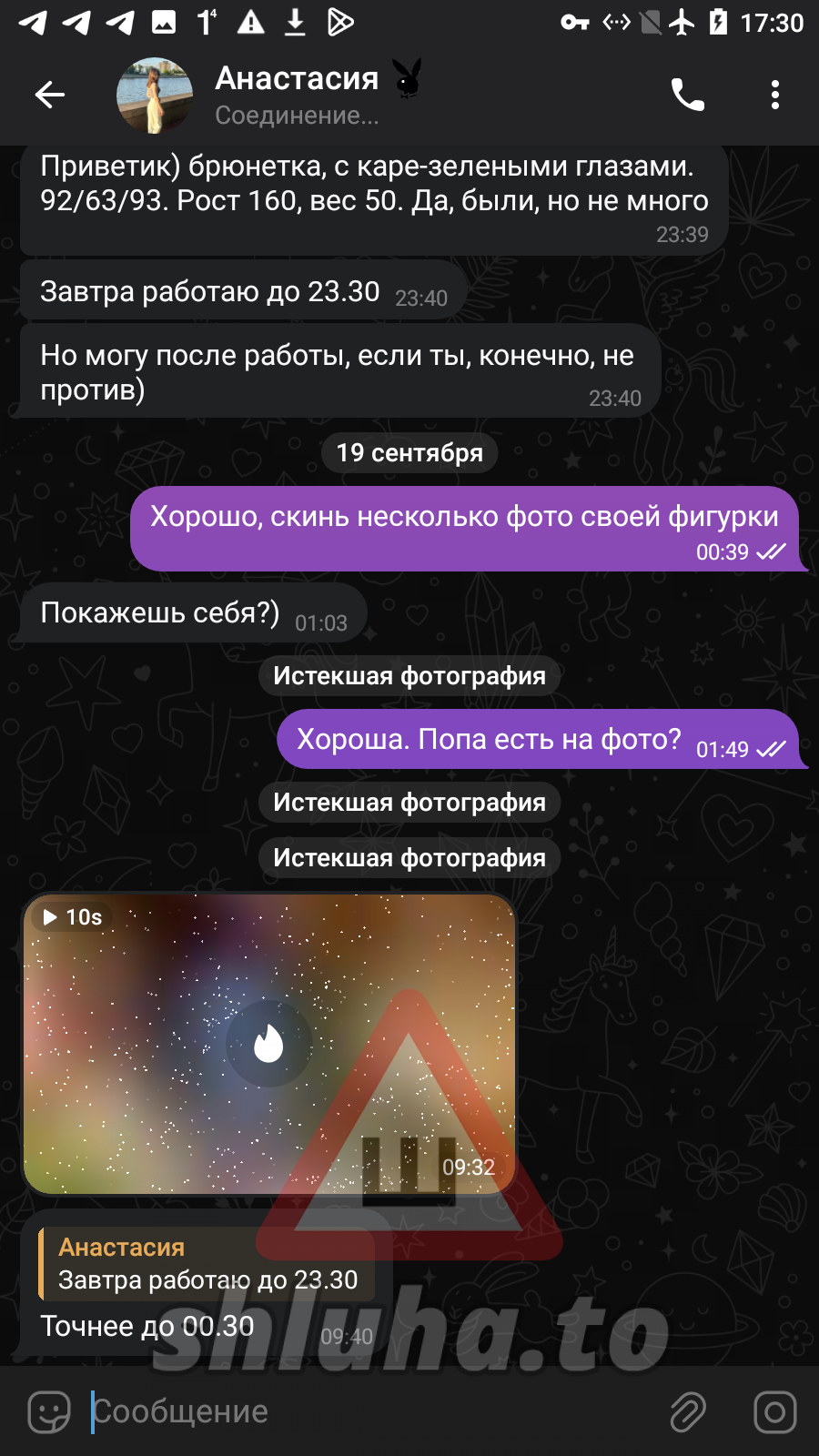Open Анастасия's profile from the header

pyautogui.click(x=297, y=95)
